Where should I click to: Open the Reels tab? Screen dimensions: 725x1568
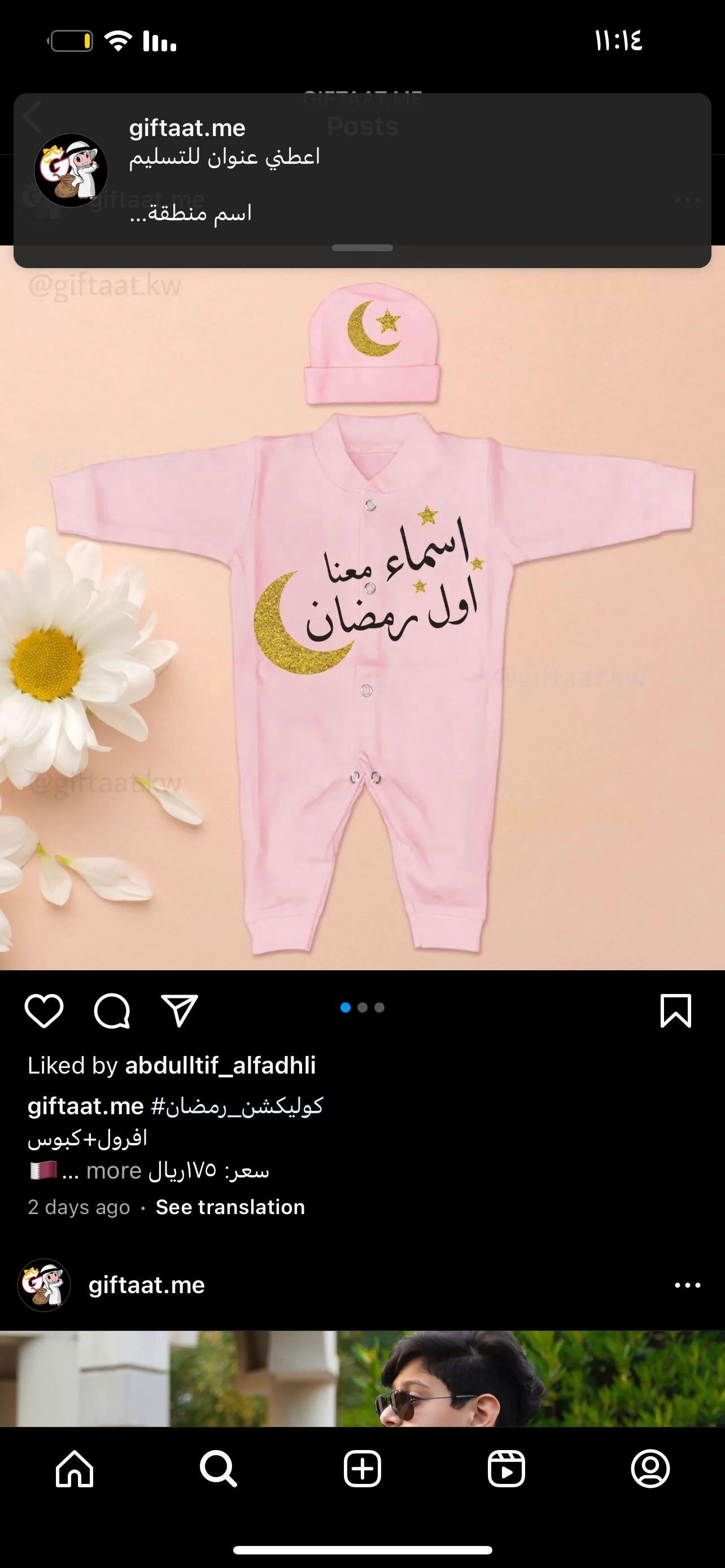click(506, 1469)
